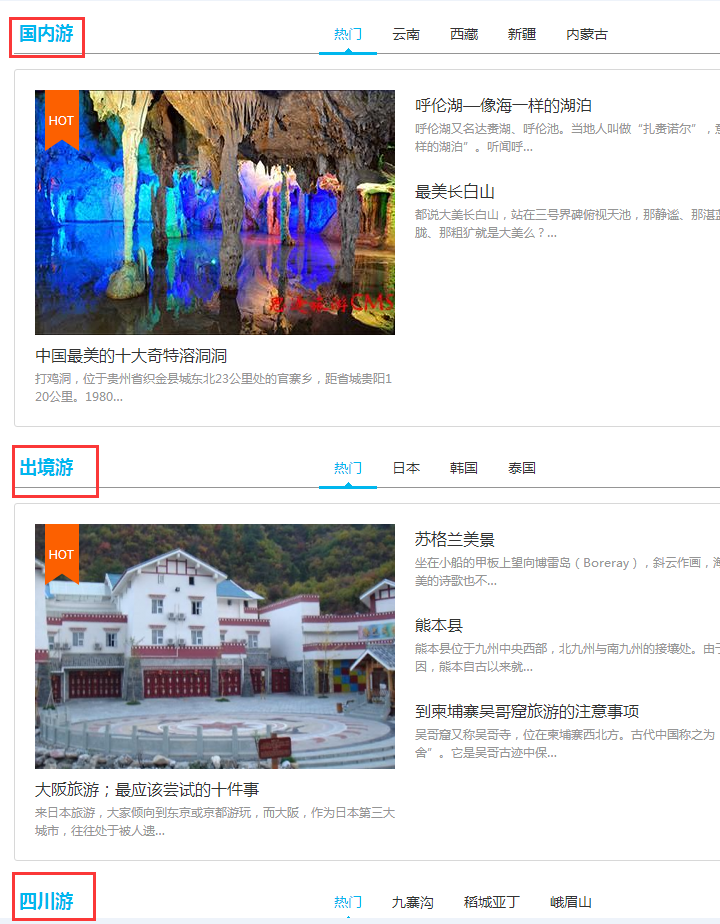The height and width of the screenshot is (924, 720).
Task: Open the building photo for 大阪旅游
Action: point(215,646)
